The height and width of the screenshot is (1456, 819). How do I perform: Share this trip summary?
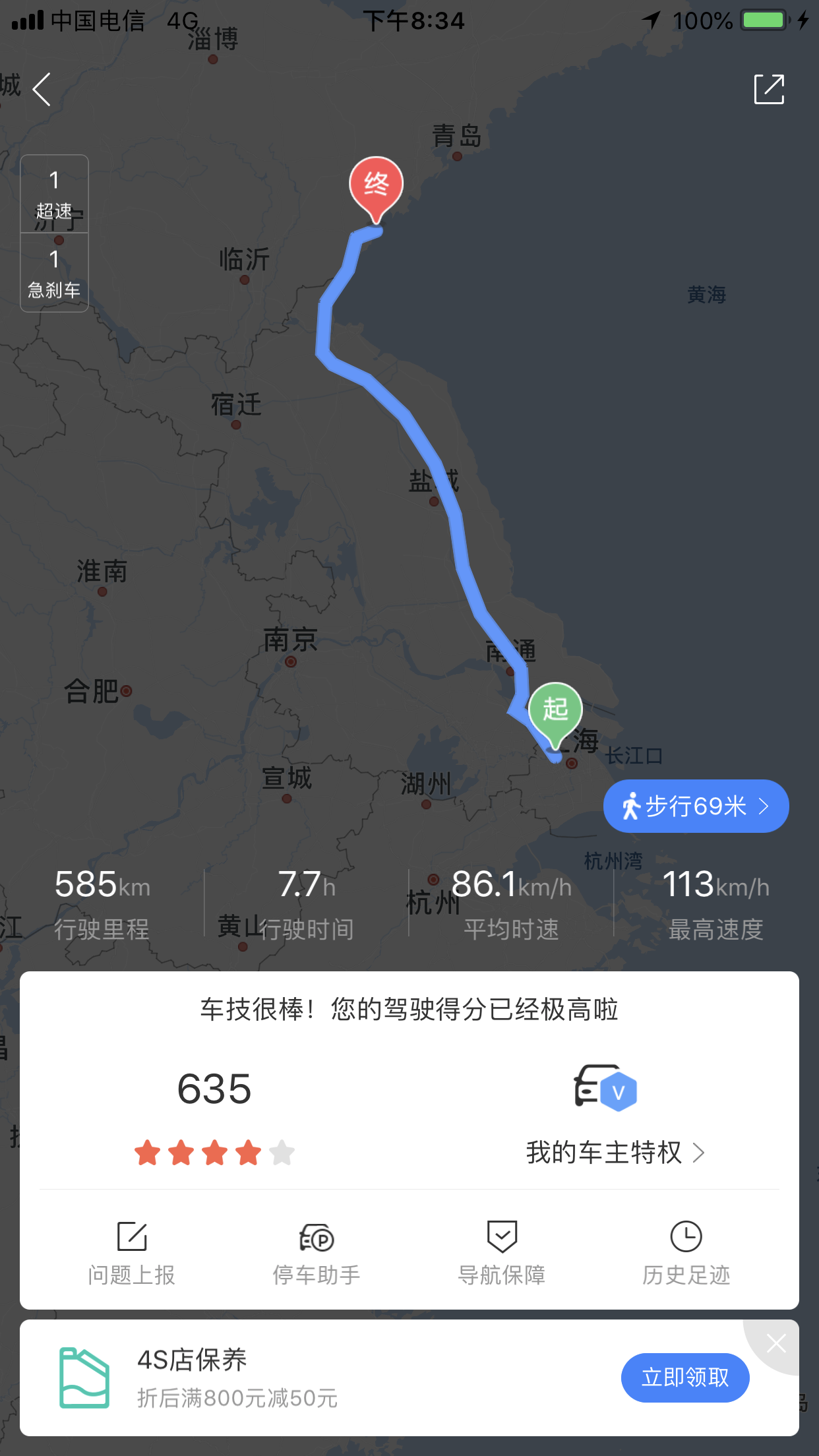(769, 90)
